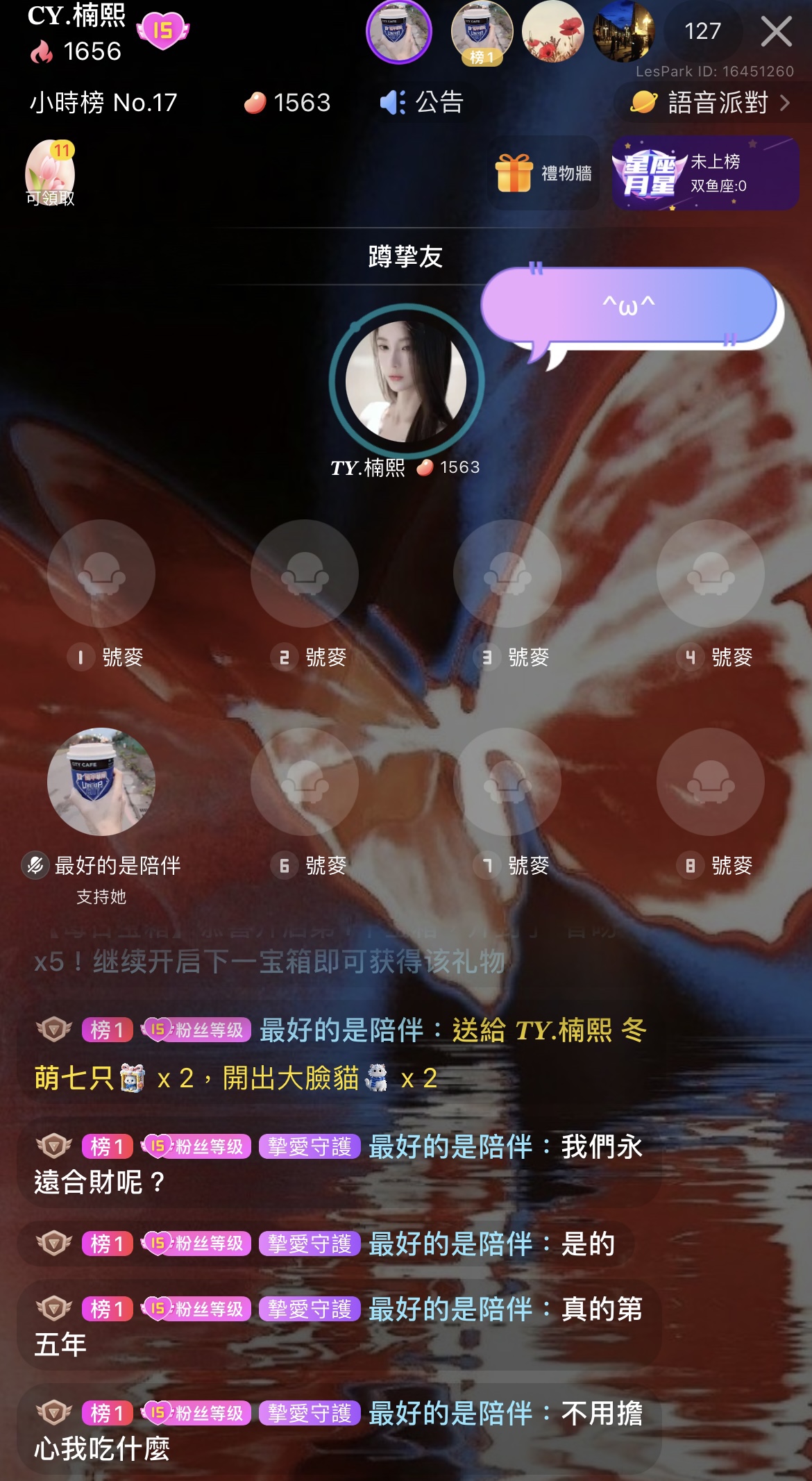Open the 127 audience list
The width and height of the screenshot is (812, 1481).
tap(702, 32)
